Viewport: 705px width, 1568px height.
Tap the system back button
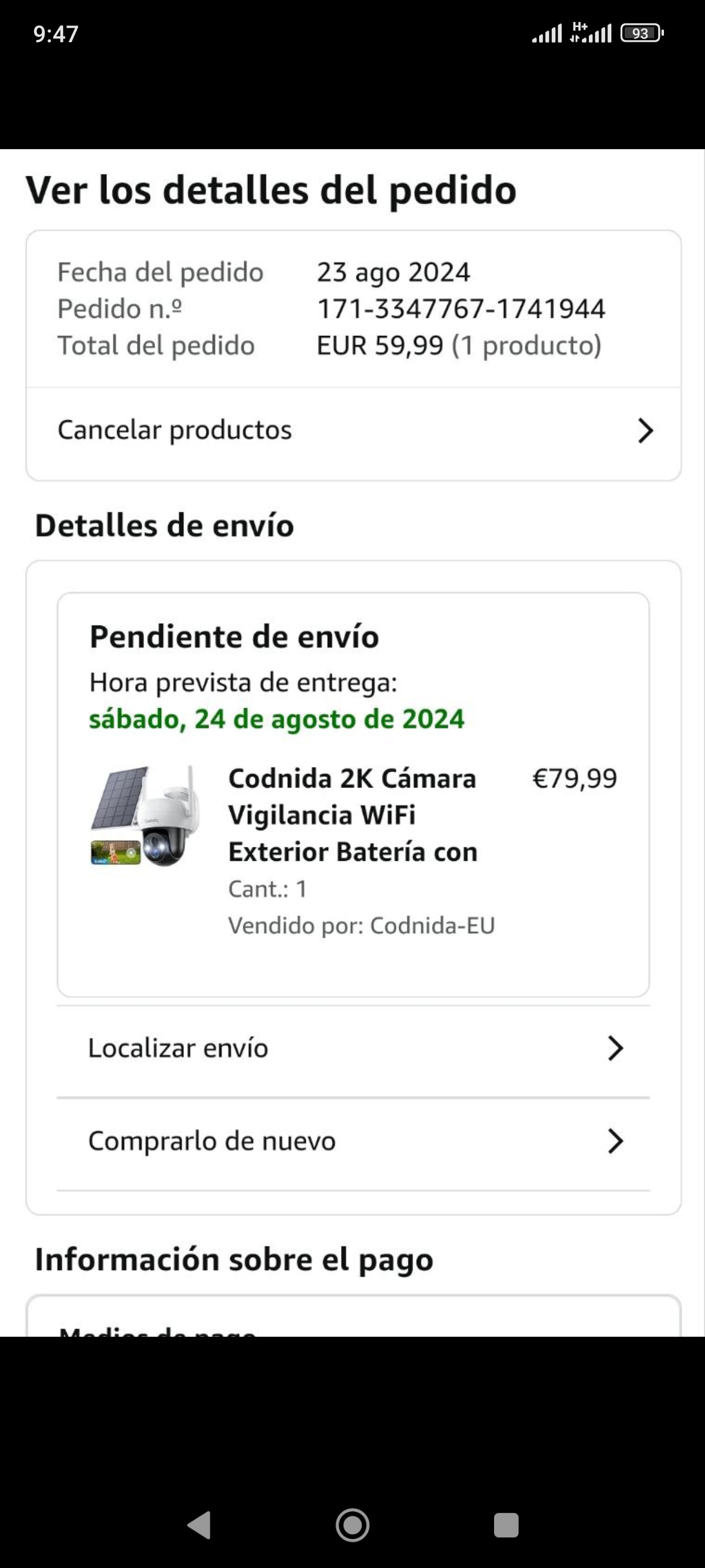pos(199,1525)
